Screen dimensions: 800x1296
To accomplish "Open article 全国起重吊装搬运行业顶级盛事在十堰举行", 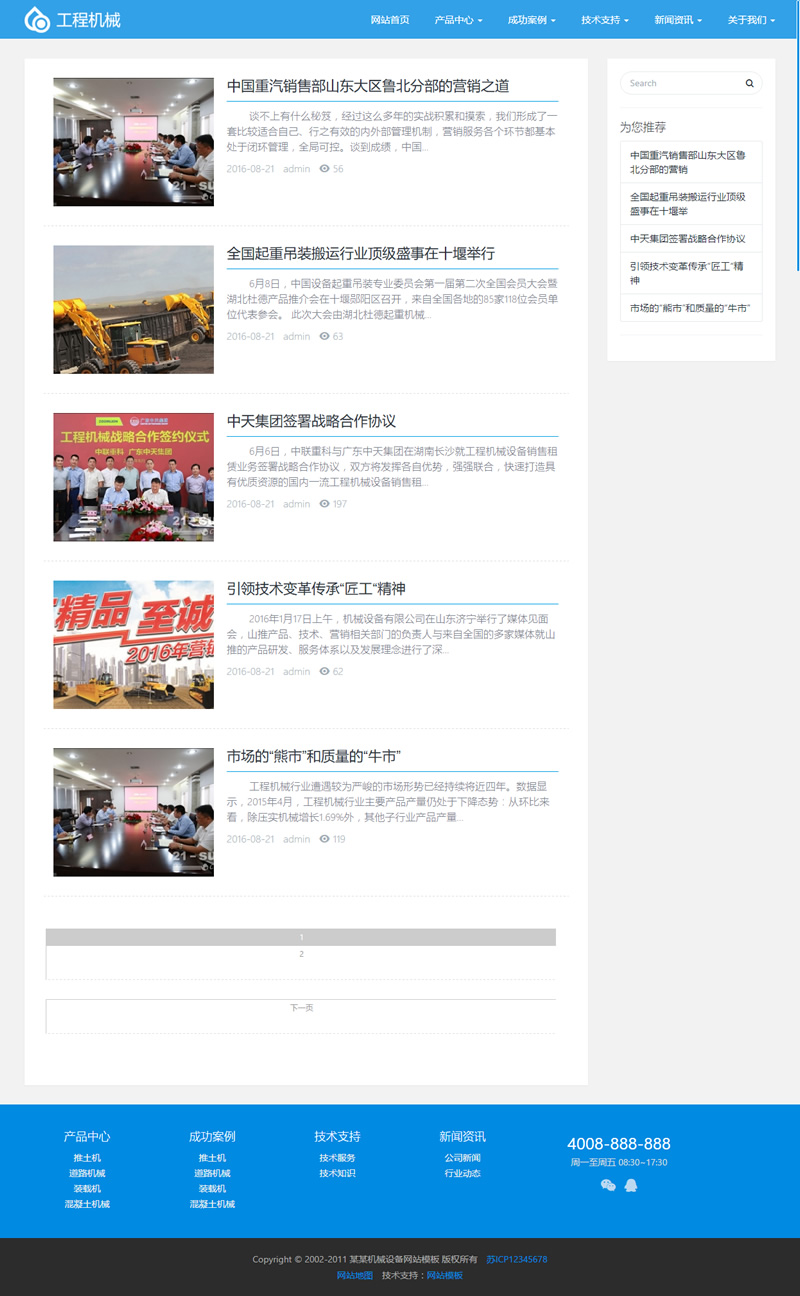I will pos(360,253).
